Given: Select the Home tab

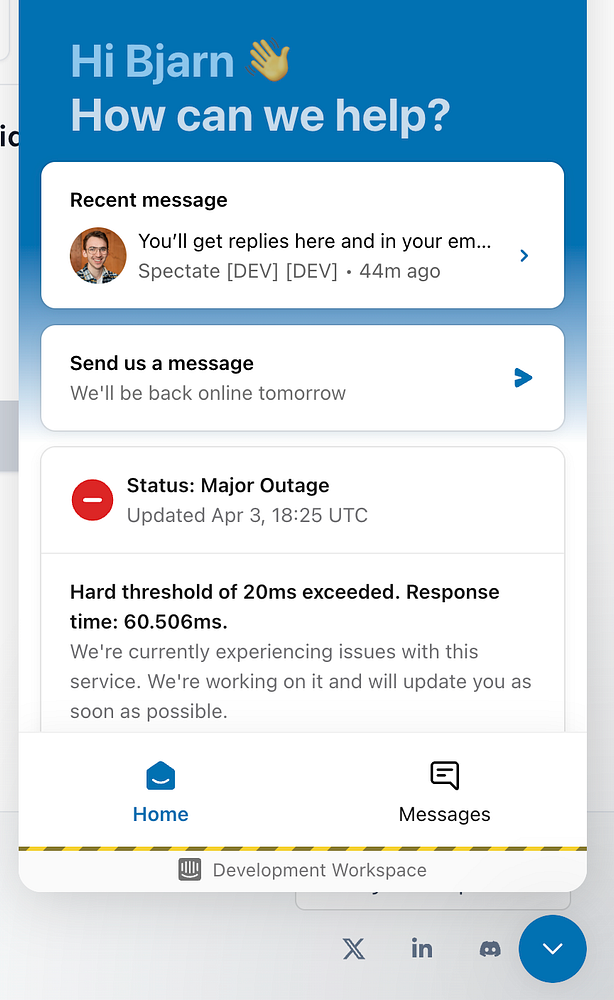Looking at the screenshot, I should pos(160,790).
